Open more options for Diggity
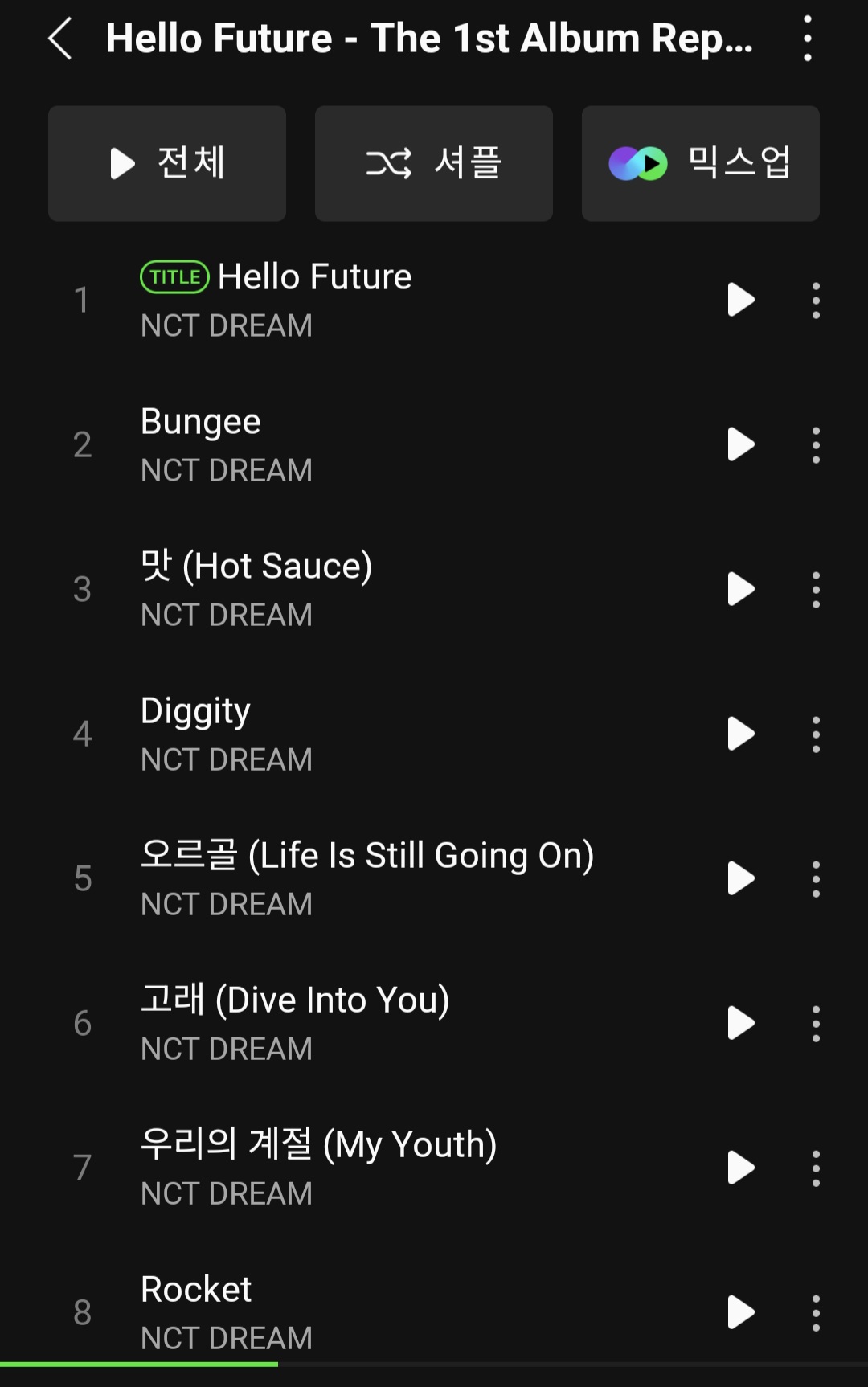The image size is (868, 1387). pyautogui.click(x=816, y=734)
